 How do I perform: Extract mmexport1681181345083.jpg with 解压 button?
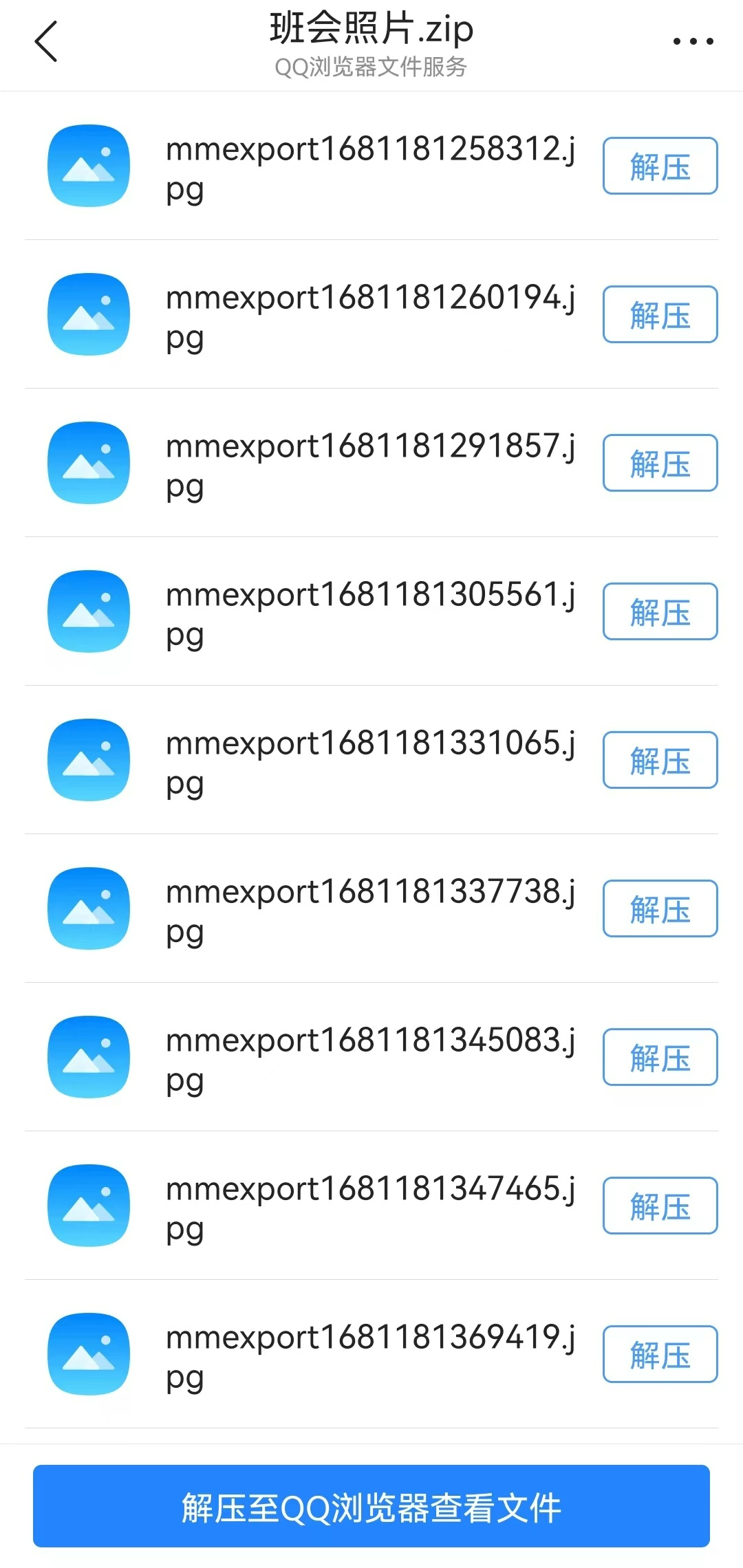pyautogui.click(x=660, y=1058)
